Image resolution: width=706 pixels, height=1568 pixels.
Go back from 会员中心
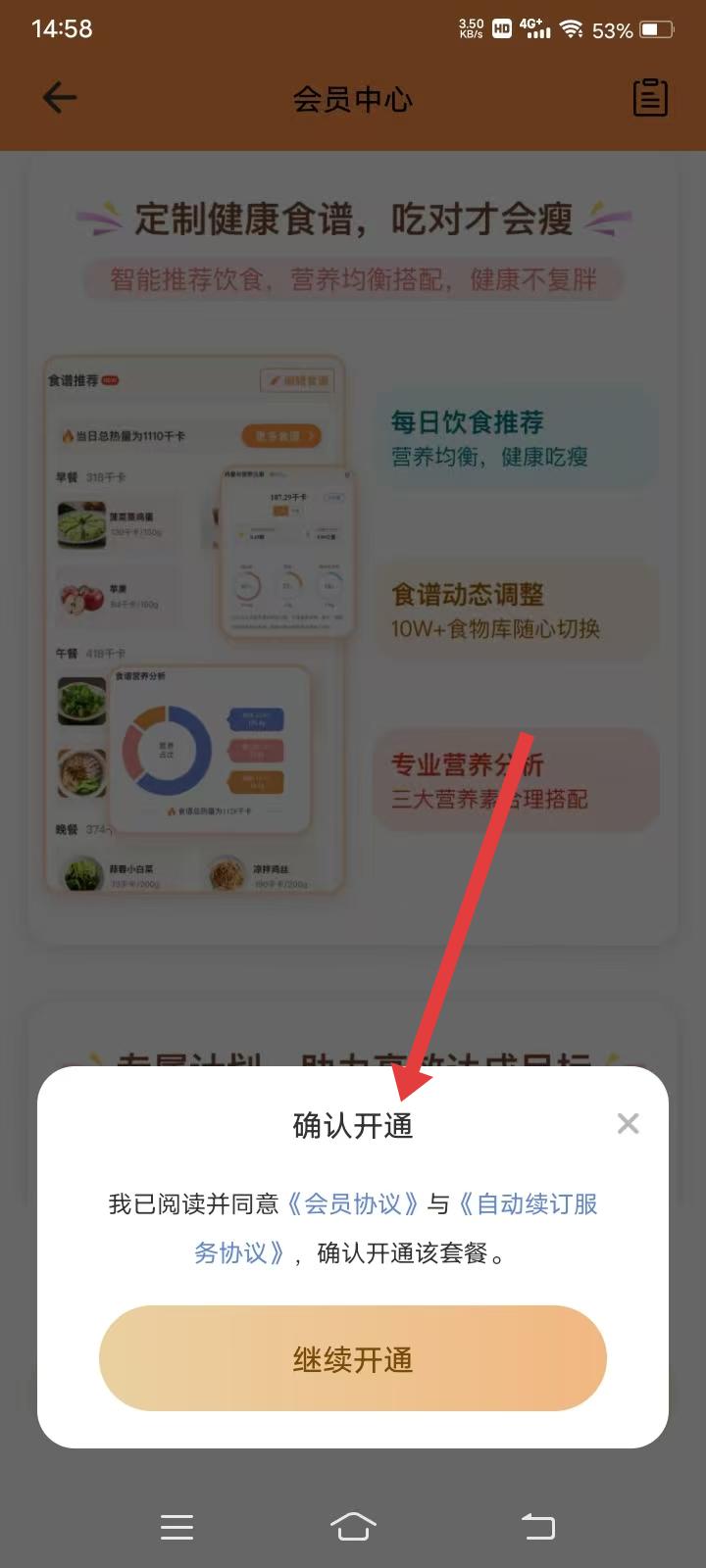(60, 98)
